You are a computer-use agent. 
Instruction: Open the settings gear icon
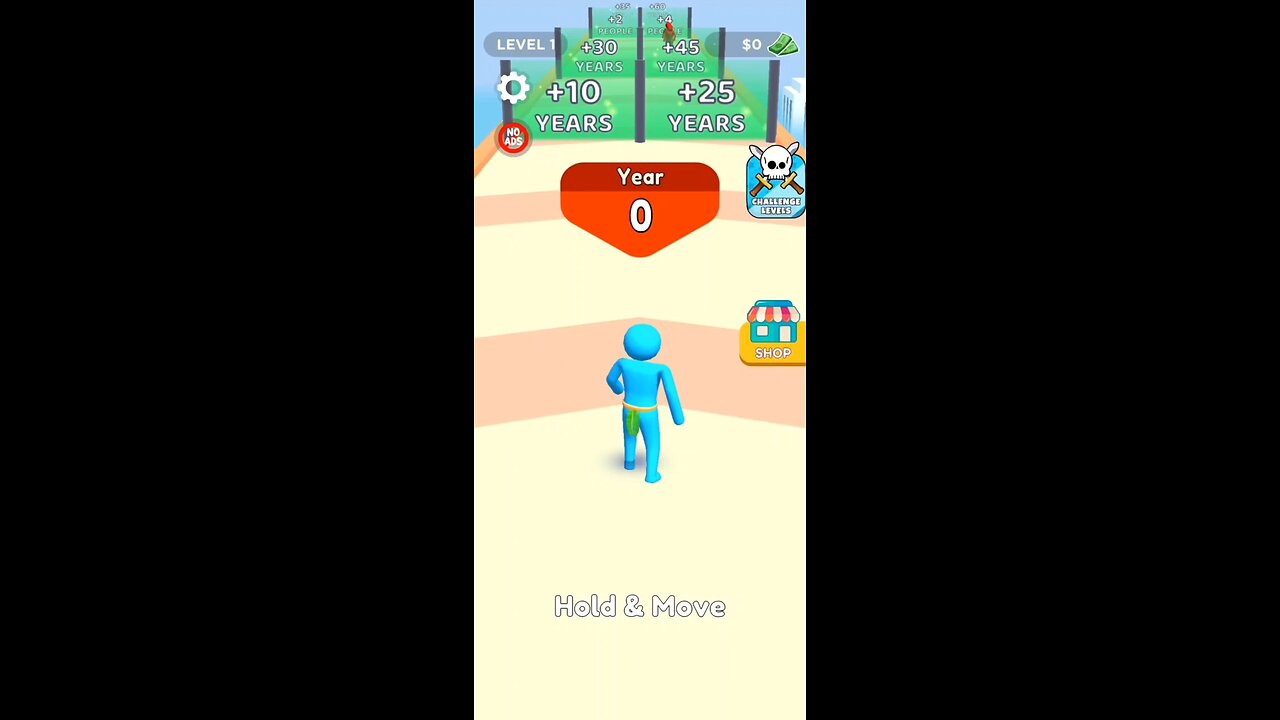(x=513, y=89)
